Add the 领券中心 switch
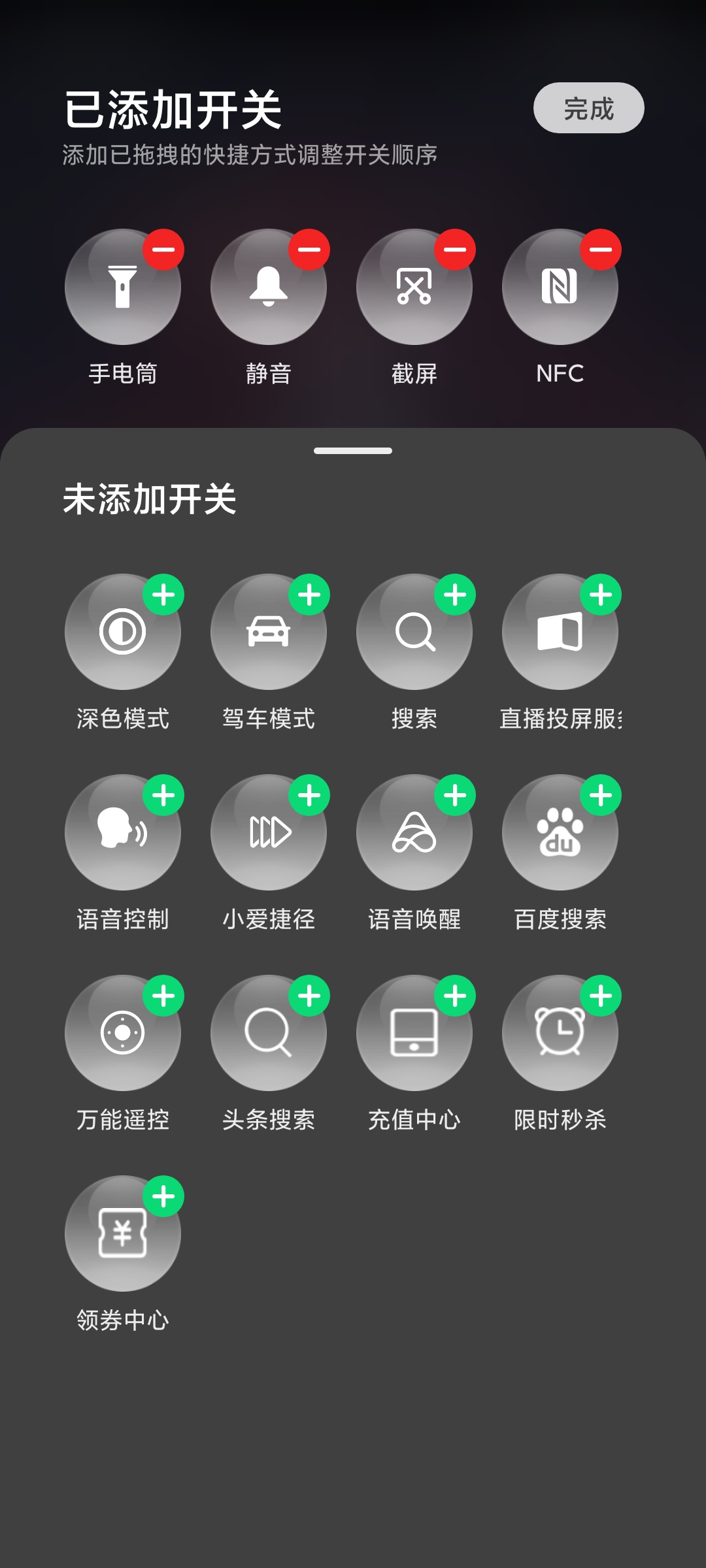Image resolution: width=706 pixels, height=1568 pixels. coord(163,1196)
